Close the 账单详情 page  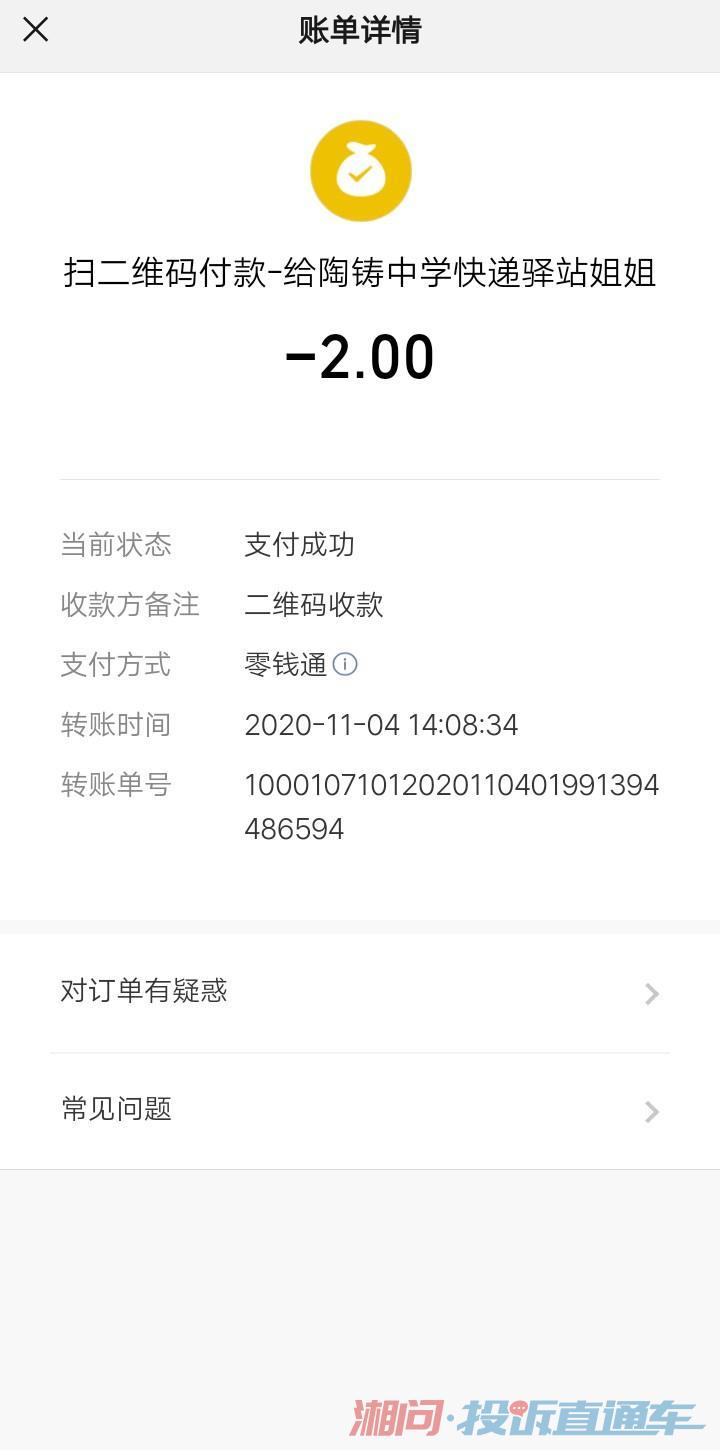coord(35,30)
